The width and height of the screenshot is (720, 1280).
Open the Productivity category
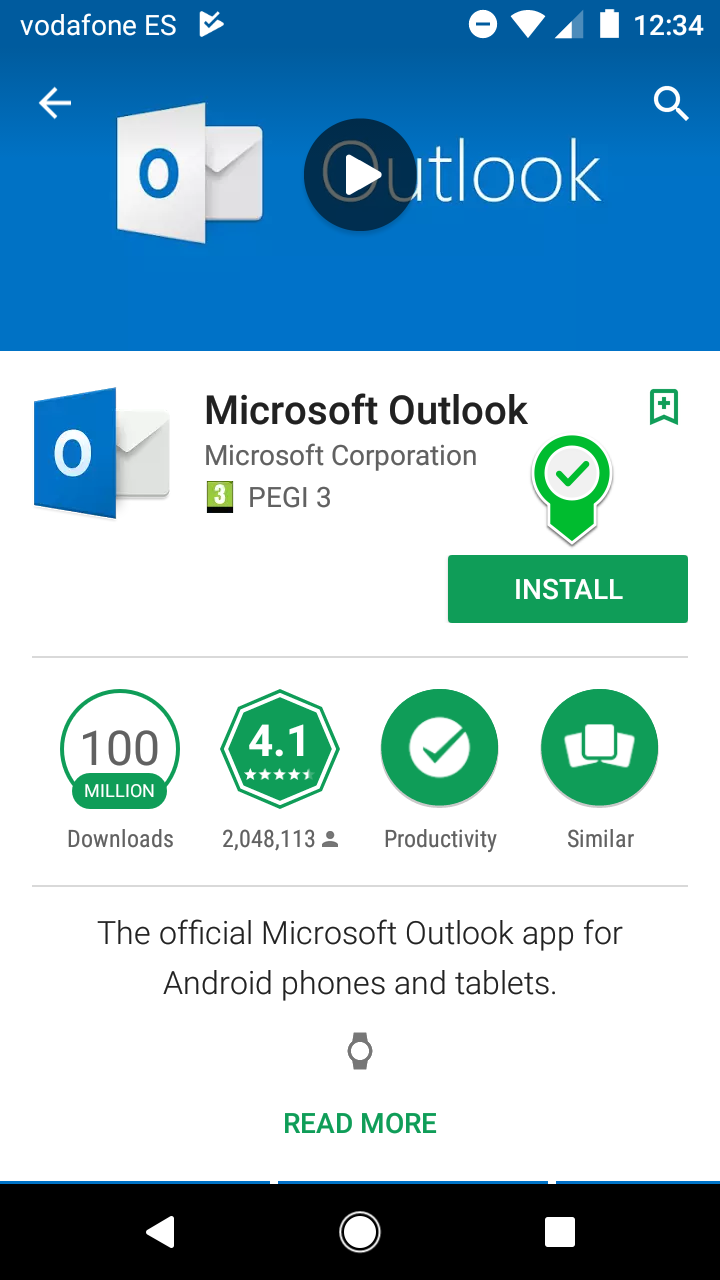[440, 749]
